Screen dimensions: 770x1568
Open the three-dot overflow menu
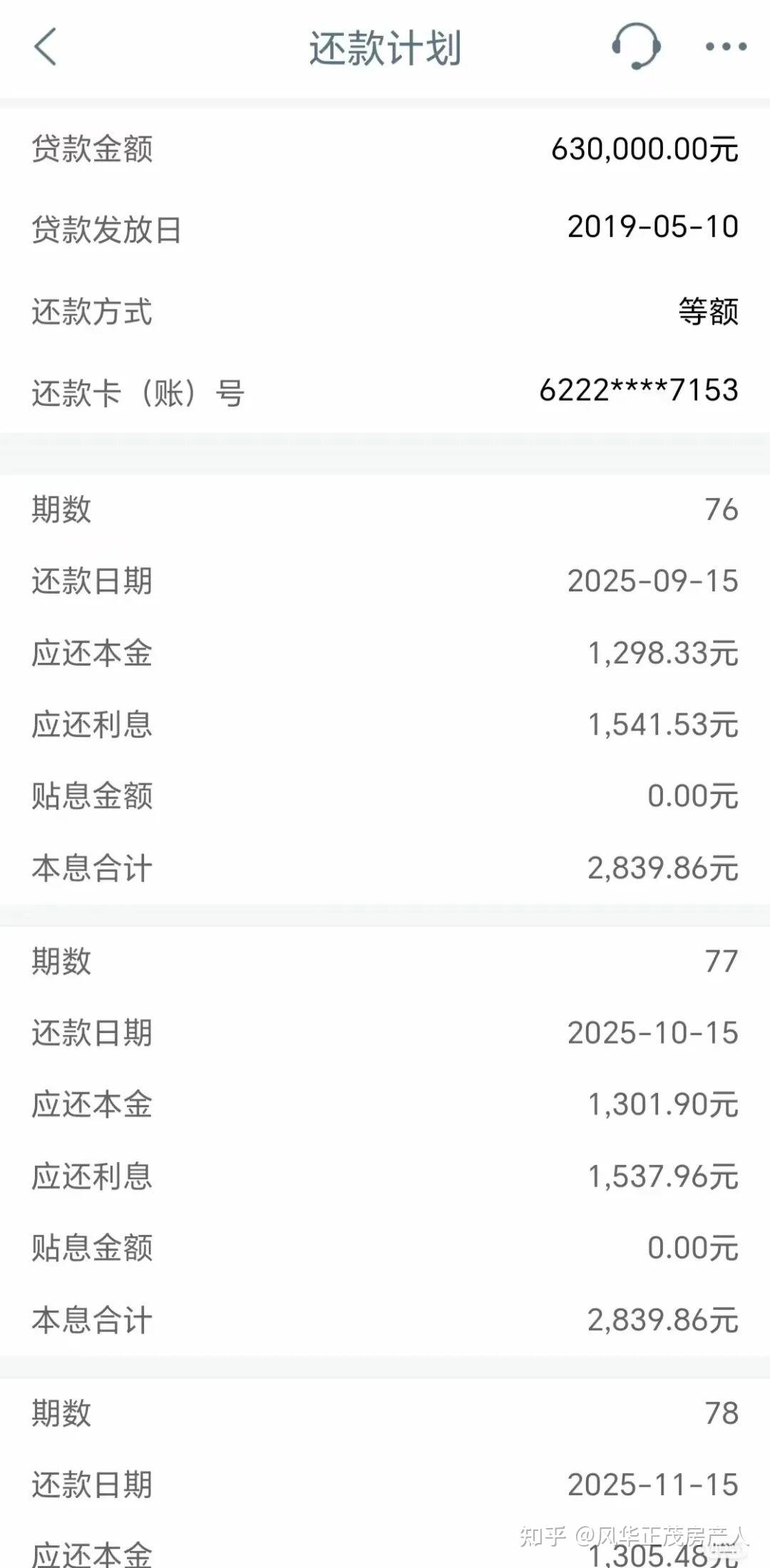(726, 47)
